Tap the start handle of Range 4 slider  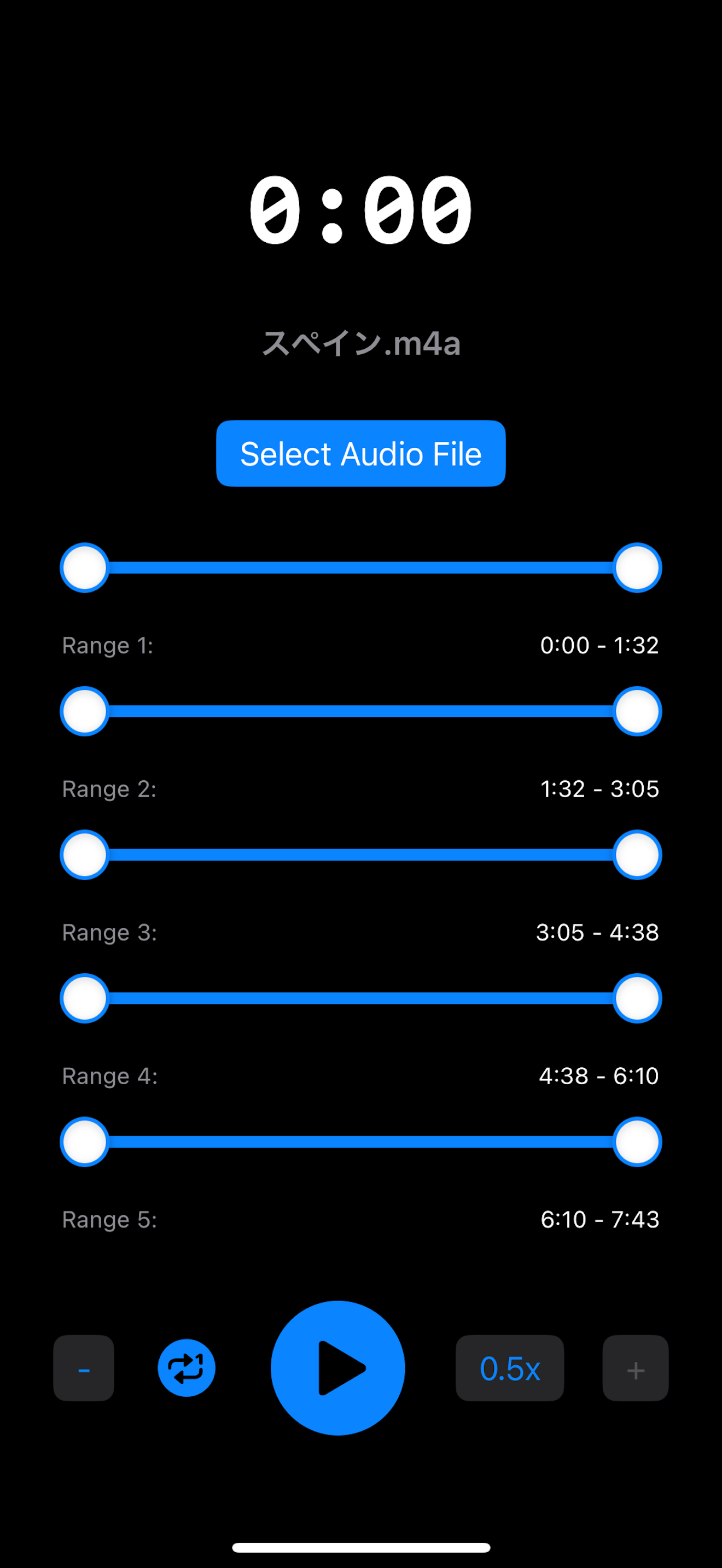tap(85, 998)
